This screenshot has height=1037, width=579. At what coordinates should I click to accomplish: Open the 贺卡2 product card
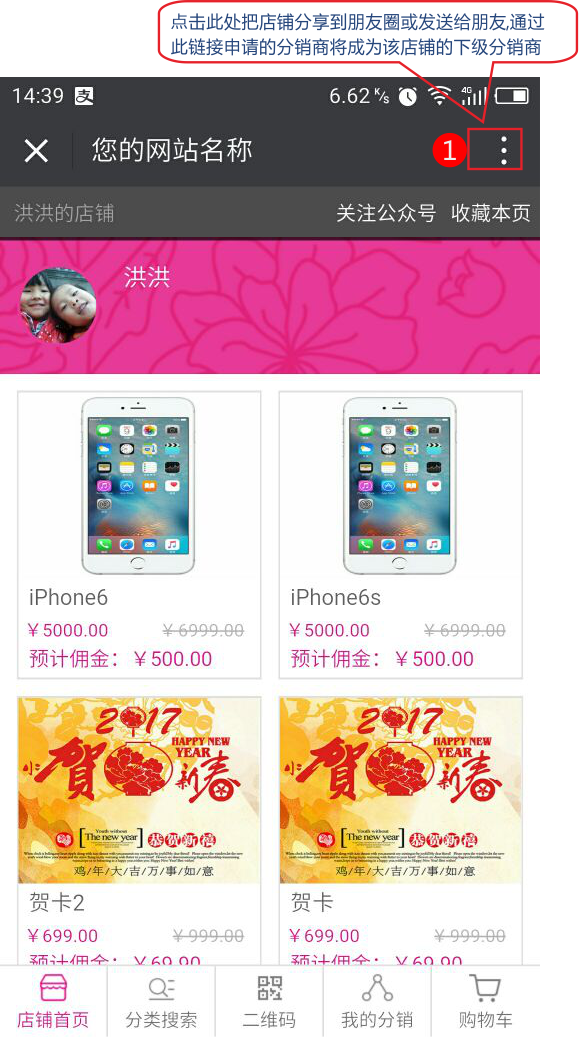pyautogui.click(x=139, y=831)
